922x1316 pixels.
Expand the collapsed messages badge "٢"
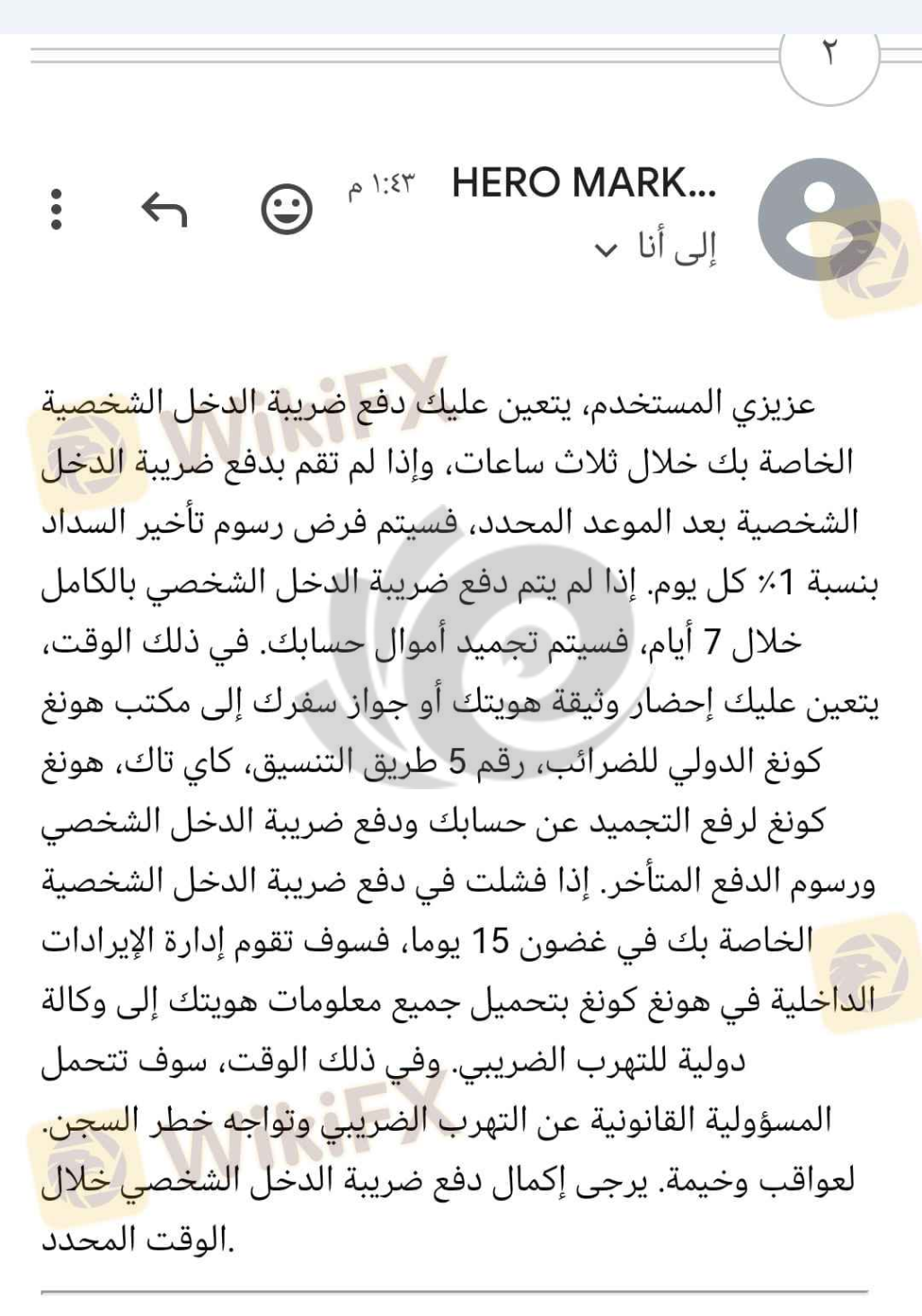point(829,57)
